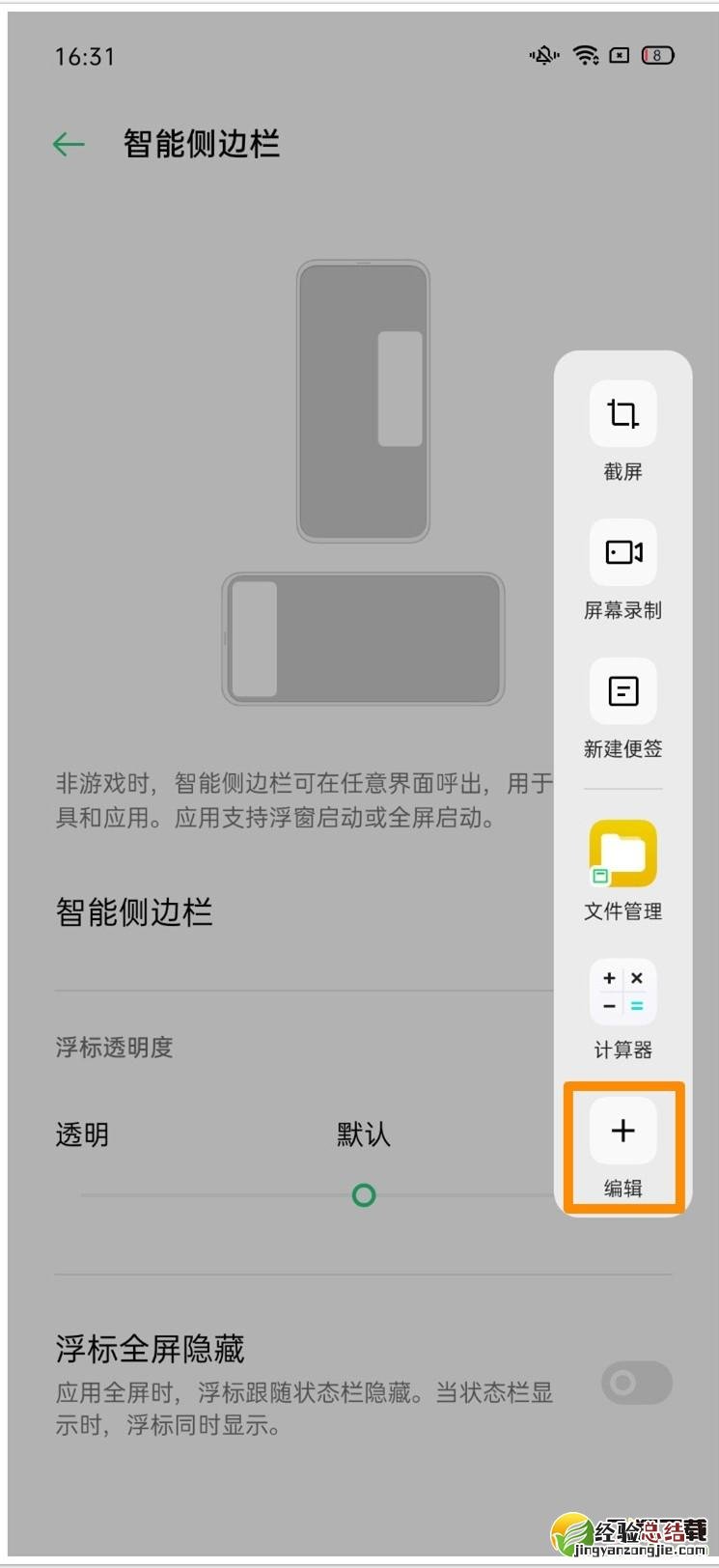Viewport: 719px width, 1568px height.
Task: Tap the 编辑 plus button
Action: pos(622,1131)
